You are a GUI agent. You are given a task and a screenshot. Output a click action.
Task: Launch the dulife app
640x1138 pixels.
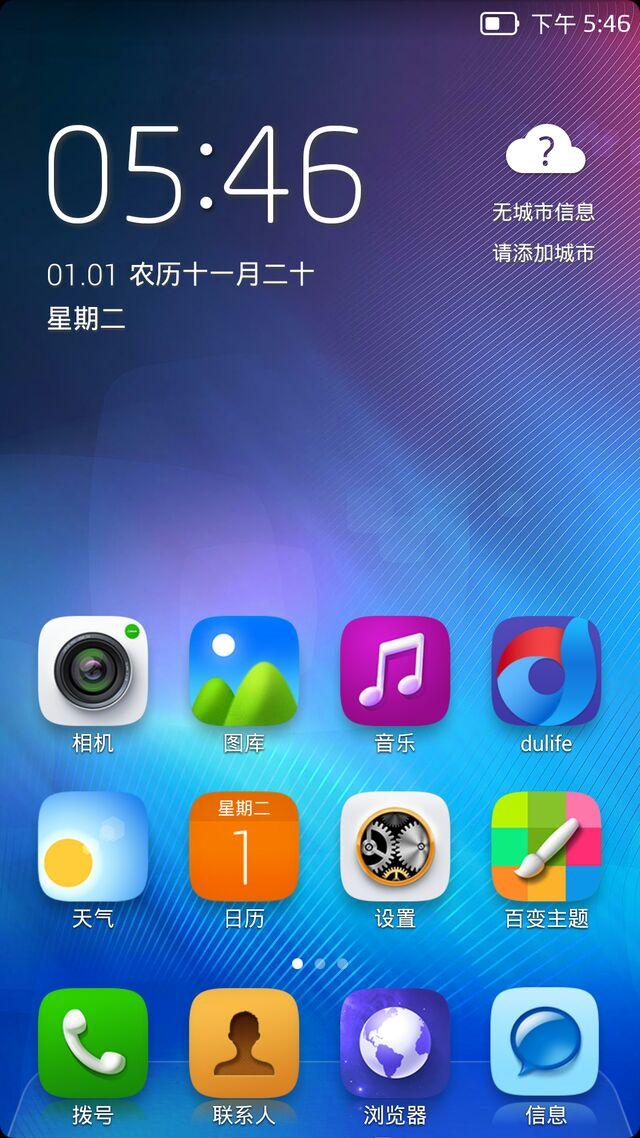[x=546, y=671]
